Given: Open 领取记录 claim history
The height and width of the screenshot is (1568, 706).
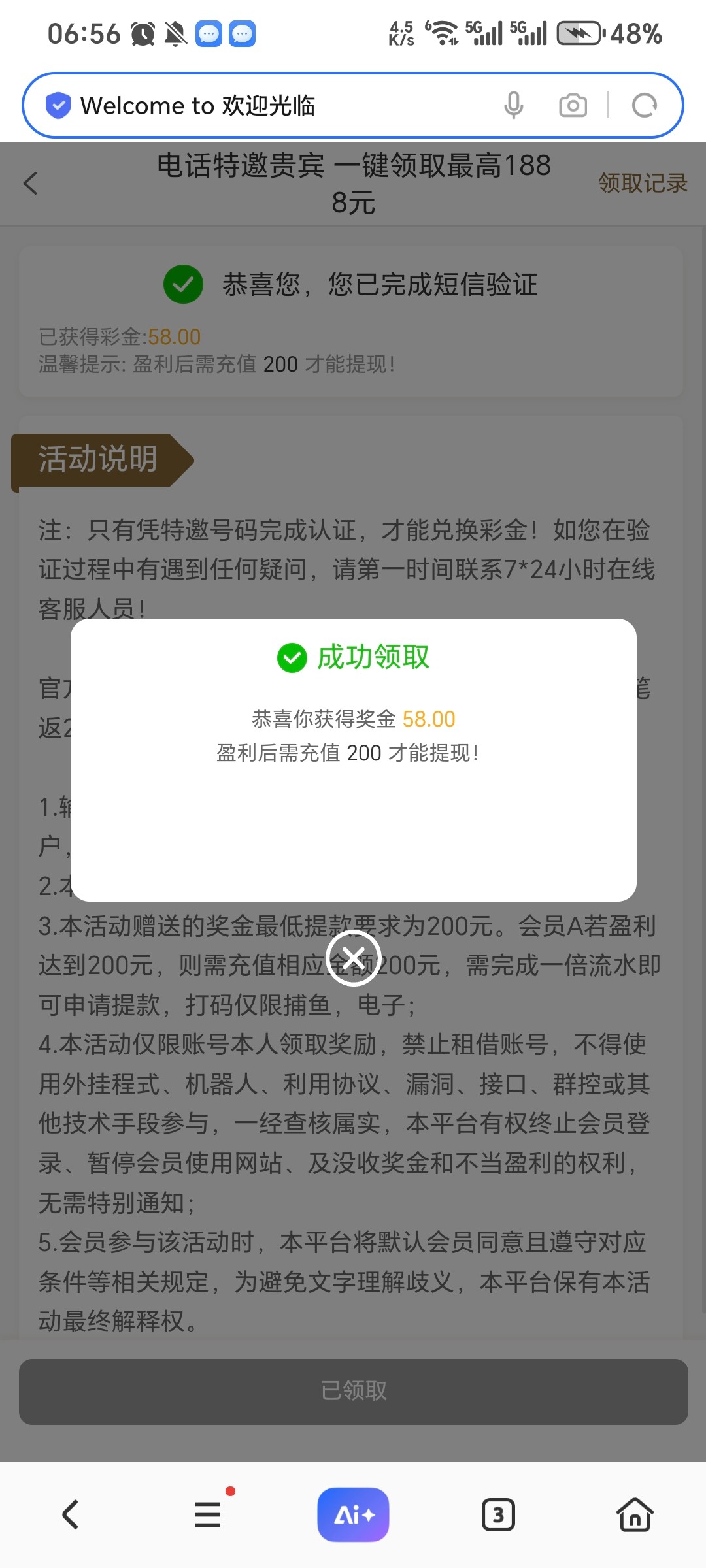Looking at the screenshot, I should [x=641, y=184].
